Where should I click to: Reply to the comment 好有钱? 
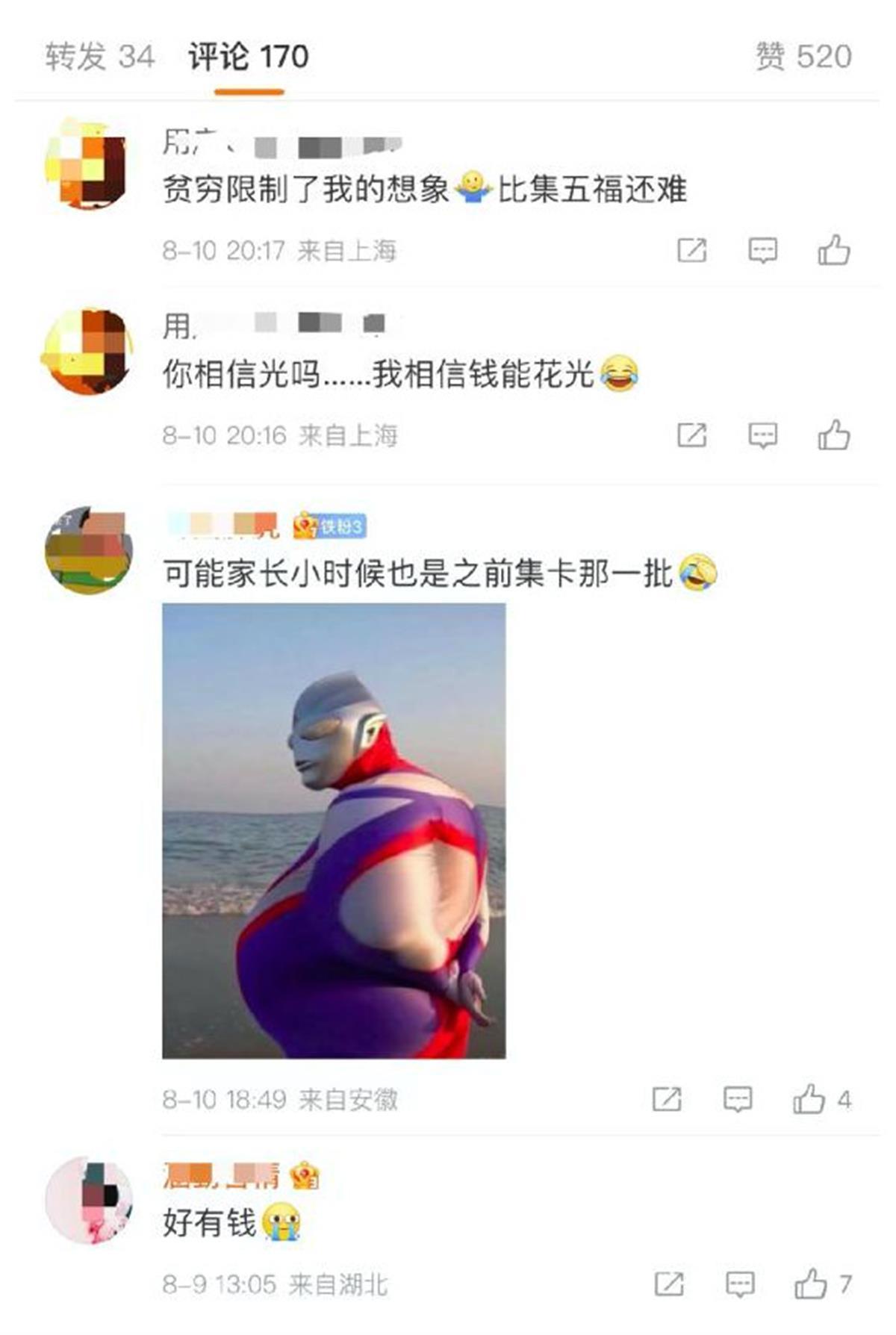pos(739,1284)
